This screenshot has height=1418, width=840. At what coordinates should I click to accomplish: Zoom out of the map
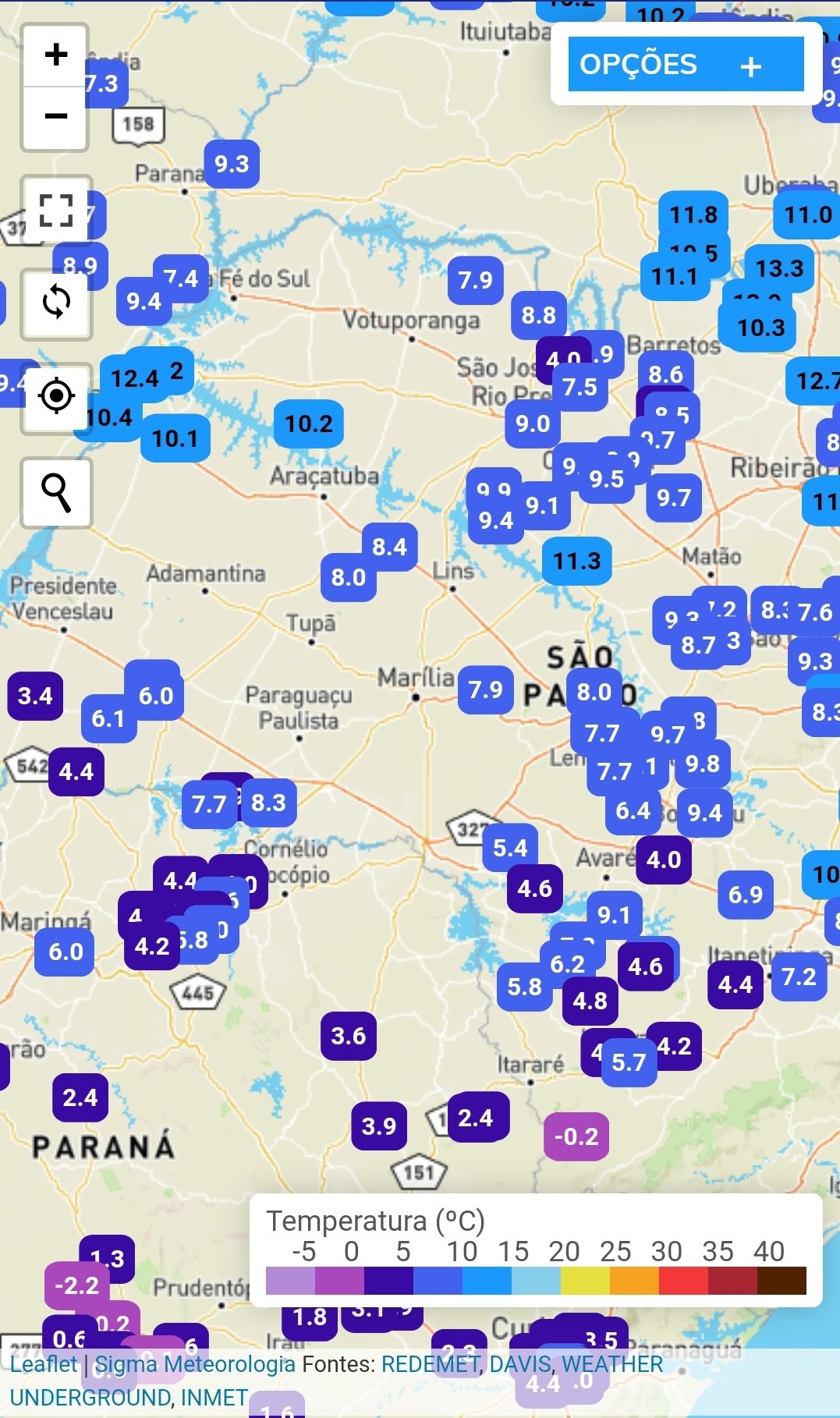(55, 117)
